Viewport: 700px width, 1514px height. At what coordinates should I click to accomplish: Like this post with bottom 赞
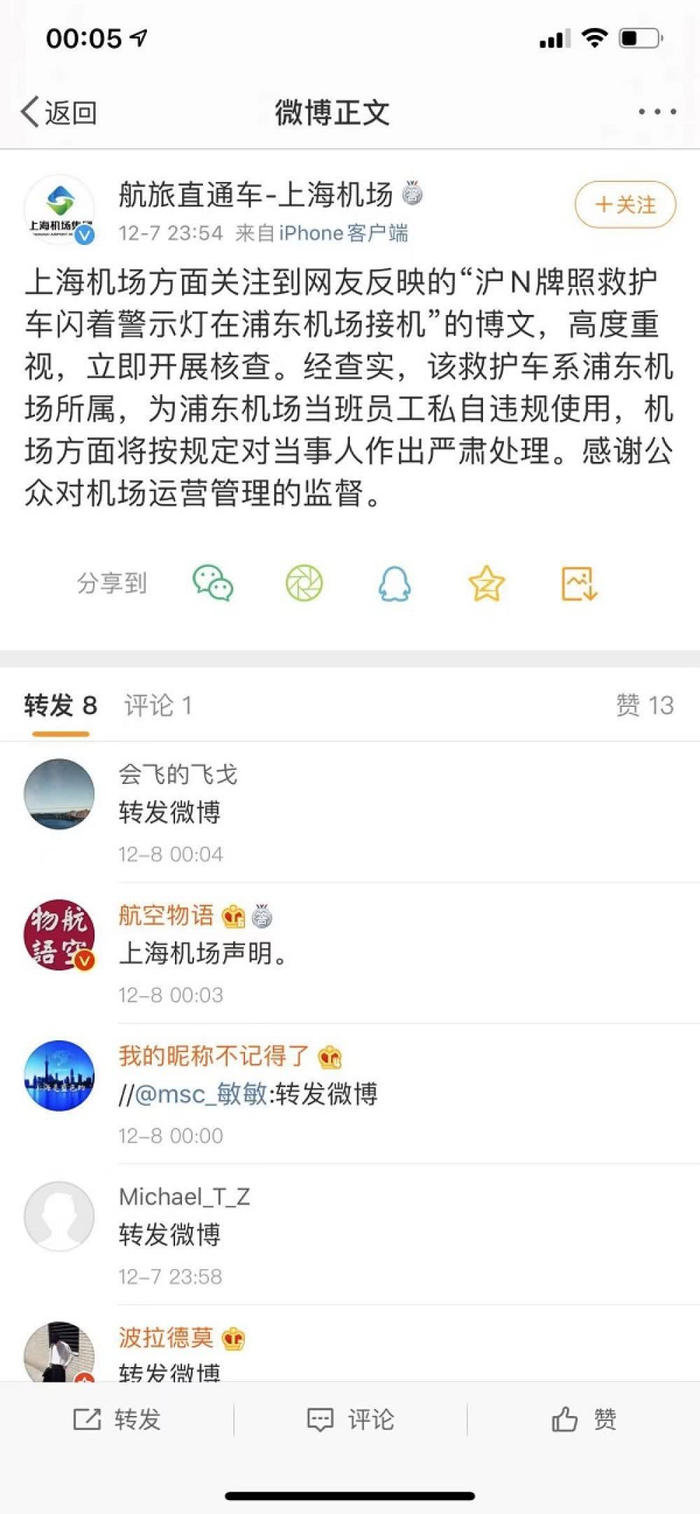coord(584,1419)
